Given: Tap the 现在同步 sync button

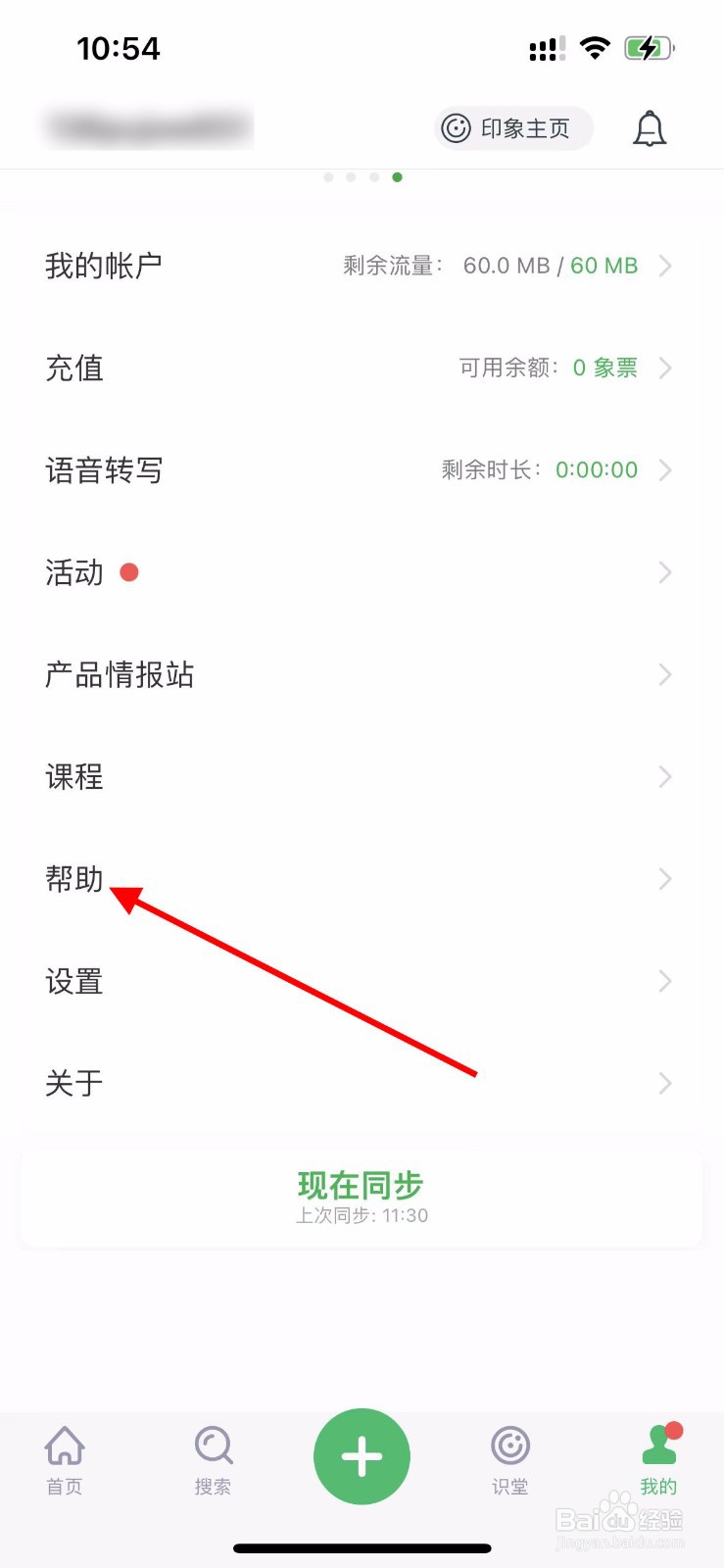Looking at the screenshot, I should 361,1186.
